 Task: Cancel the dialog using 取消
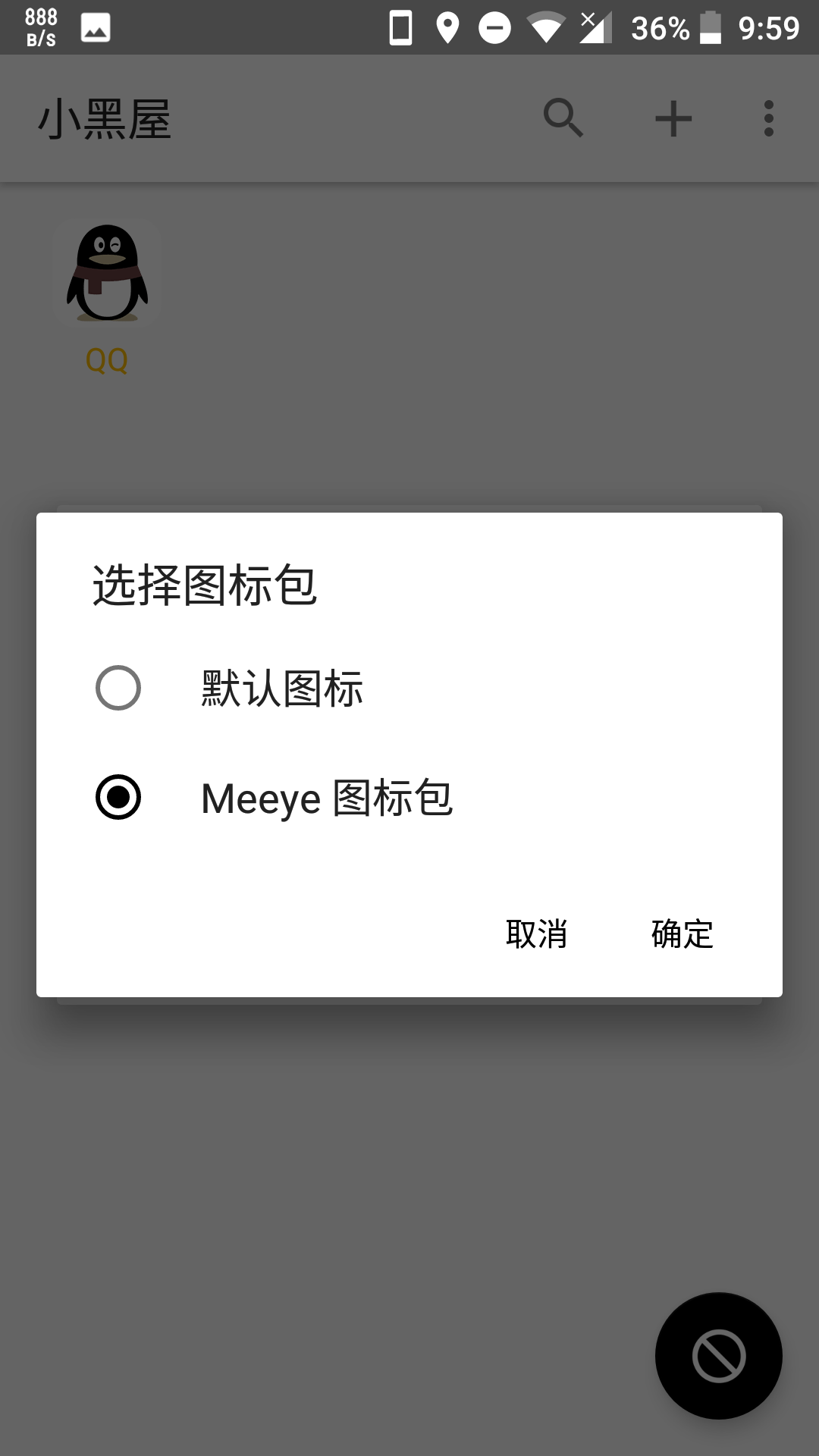pos(536,934)
